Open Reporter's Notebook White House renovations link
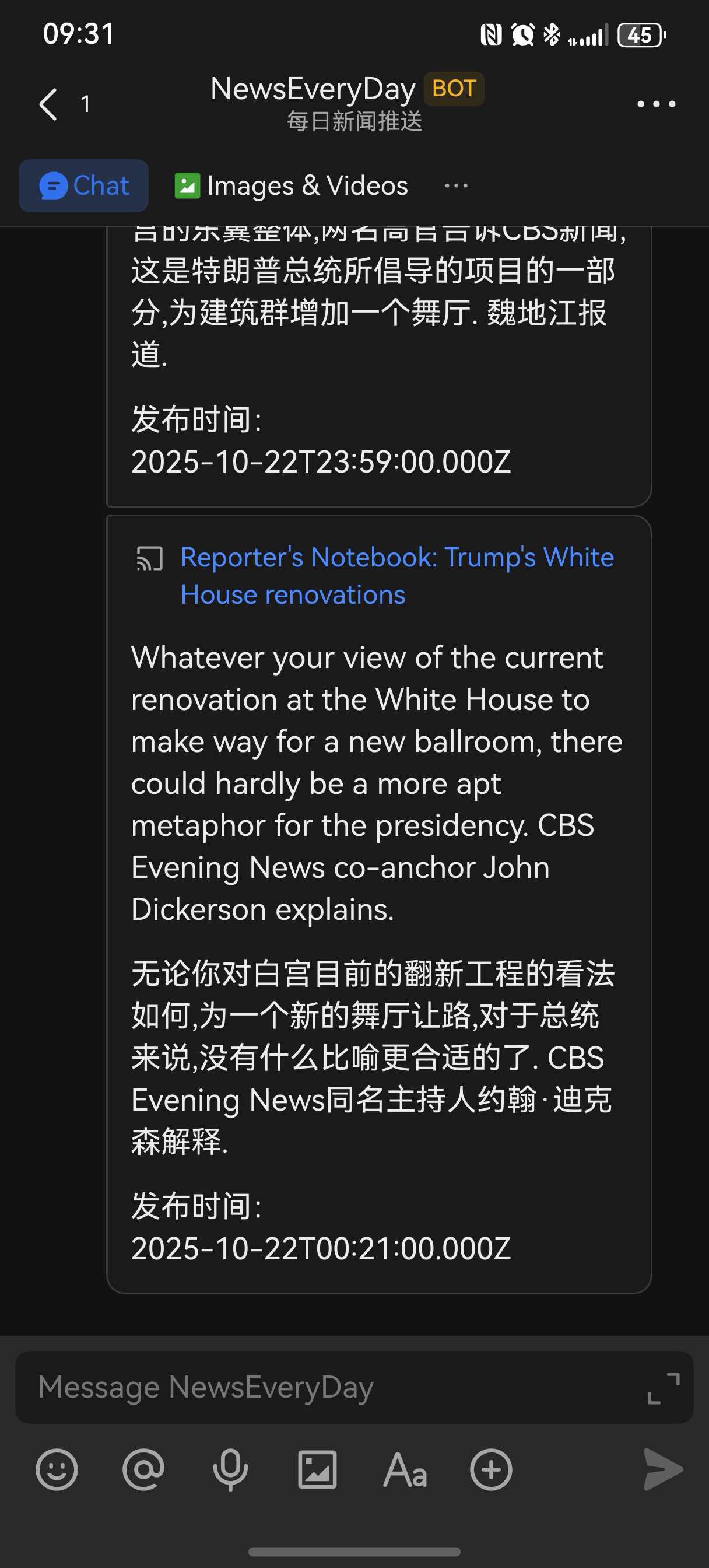Viewport: 709px width, 1568px height. click(x=397, y=575)
